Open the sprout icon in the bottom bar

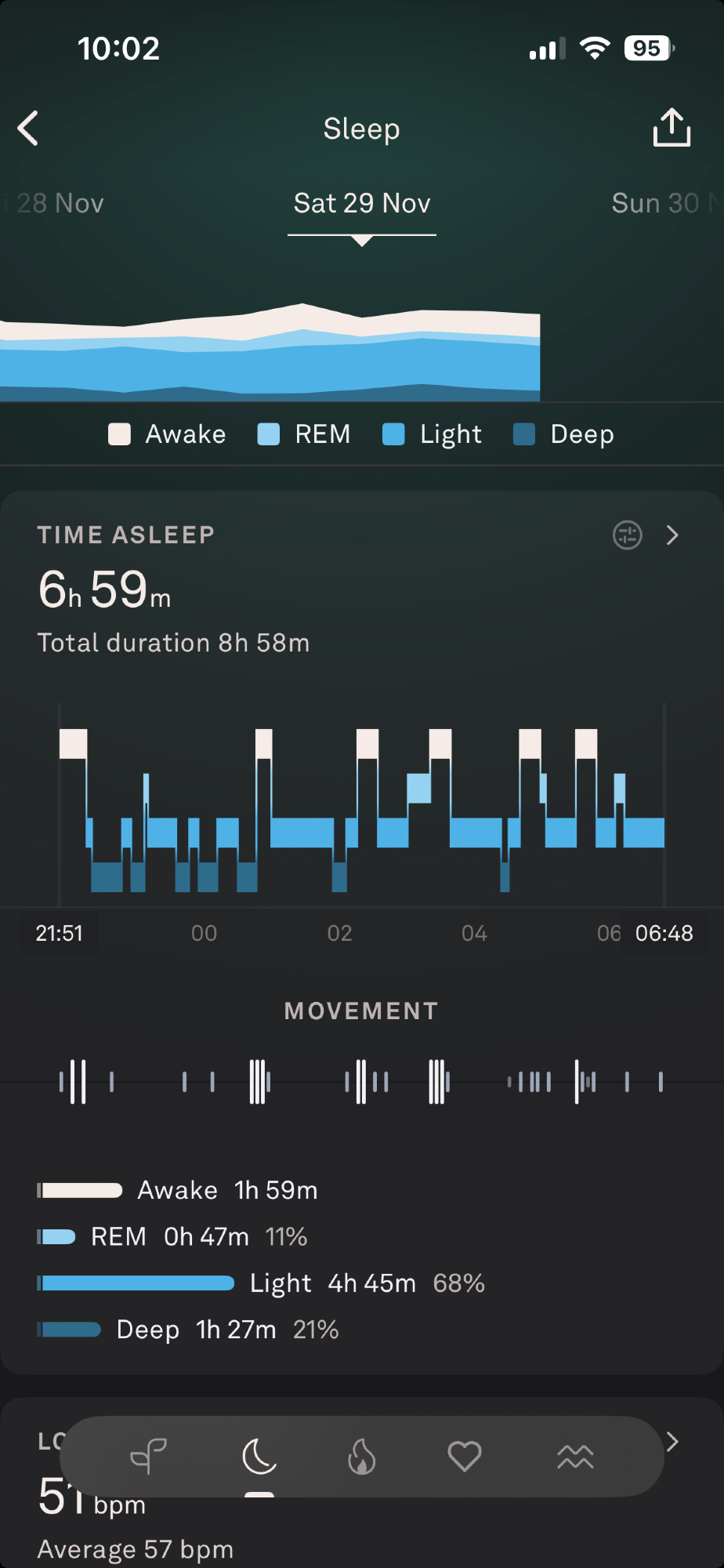point(148,1457)
